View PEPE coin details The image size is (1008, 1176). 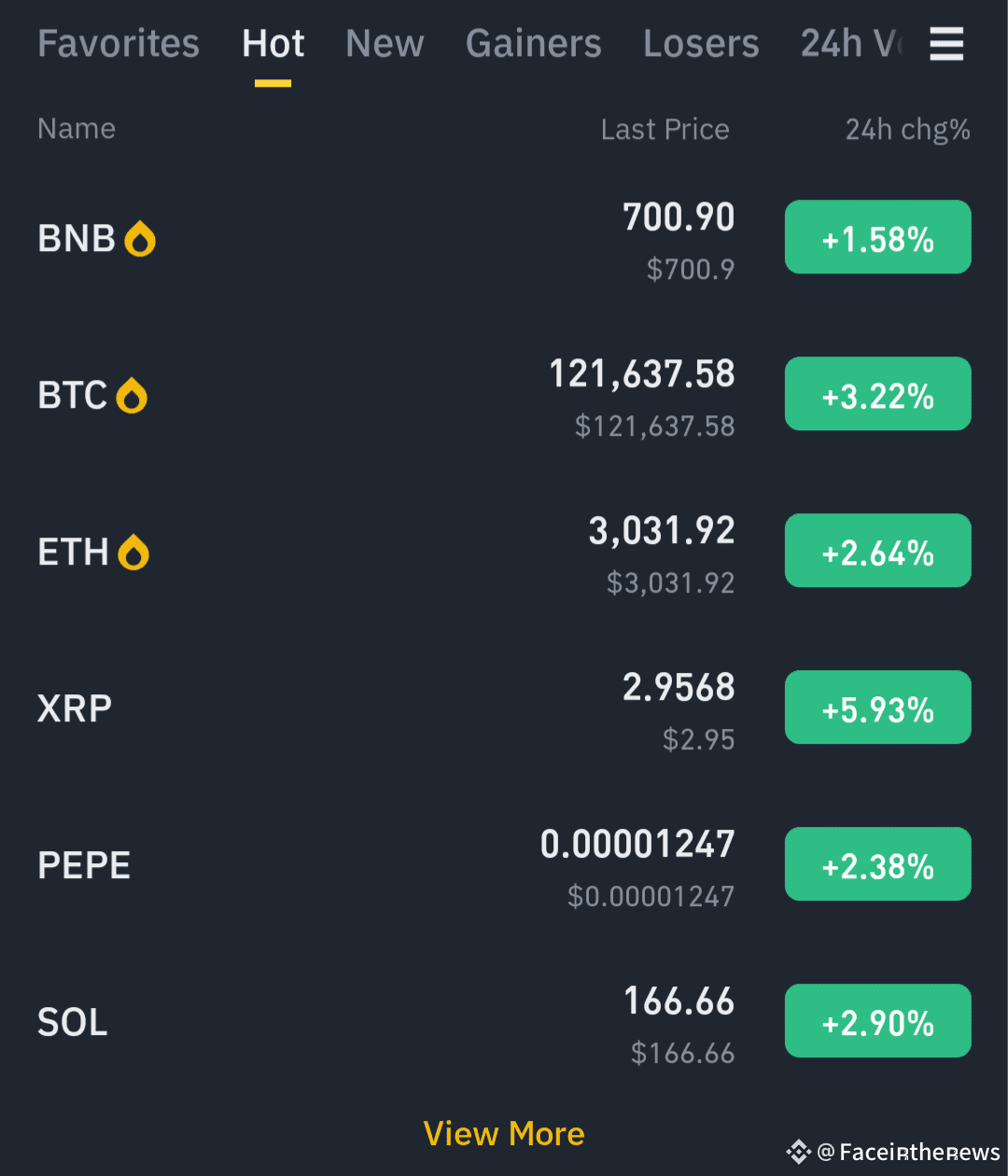(x=504, y=866)
